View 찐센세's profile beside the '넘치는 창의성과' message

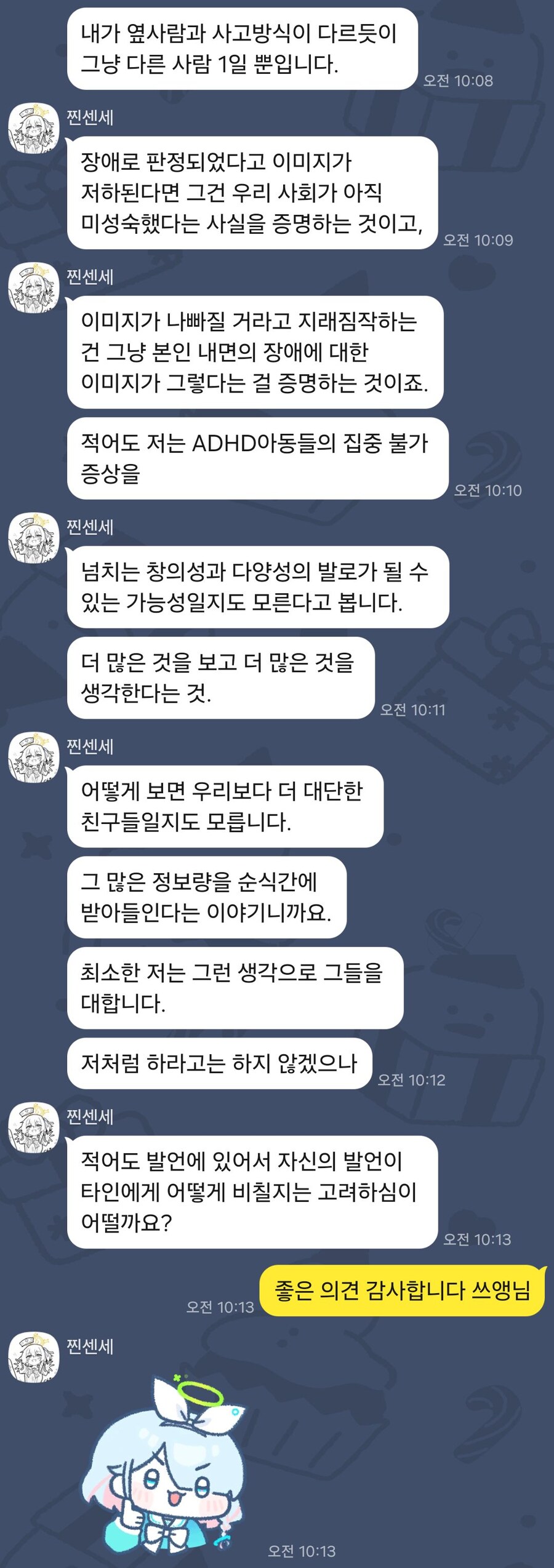[x=34, y=538]
